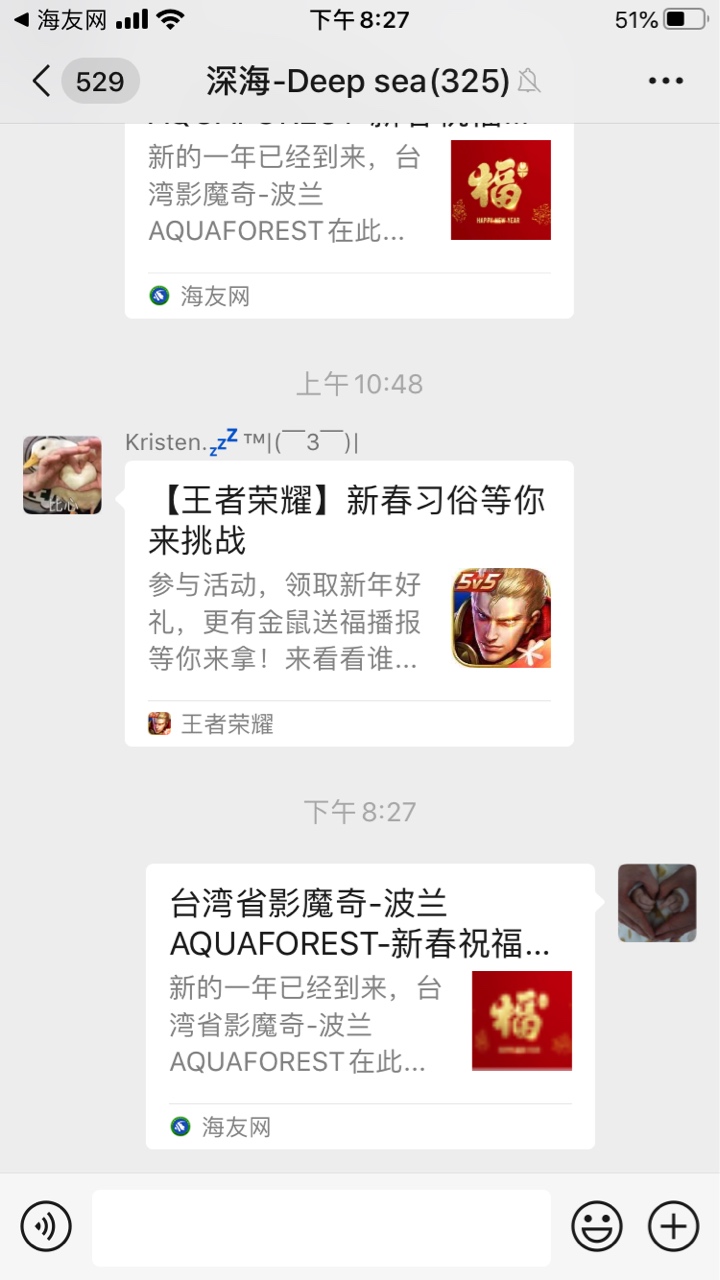Image resolution: width=720 pixels, height=1280 pixels.
Task: Open the emoji picker
Action: (596, 1226)
